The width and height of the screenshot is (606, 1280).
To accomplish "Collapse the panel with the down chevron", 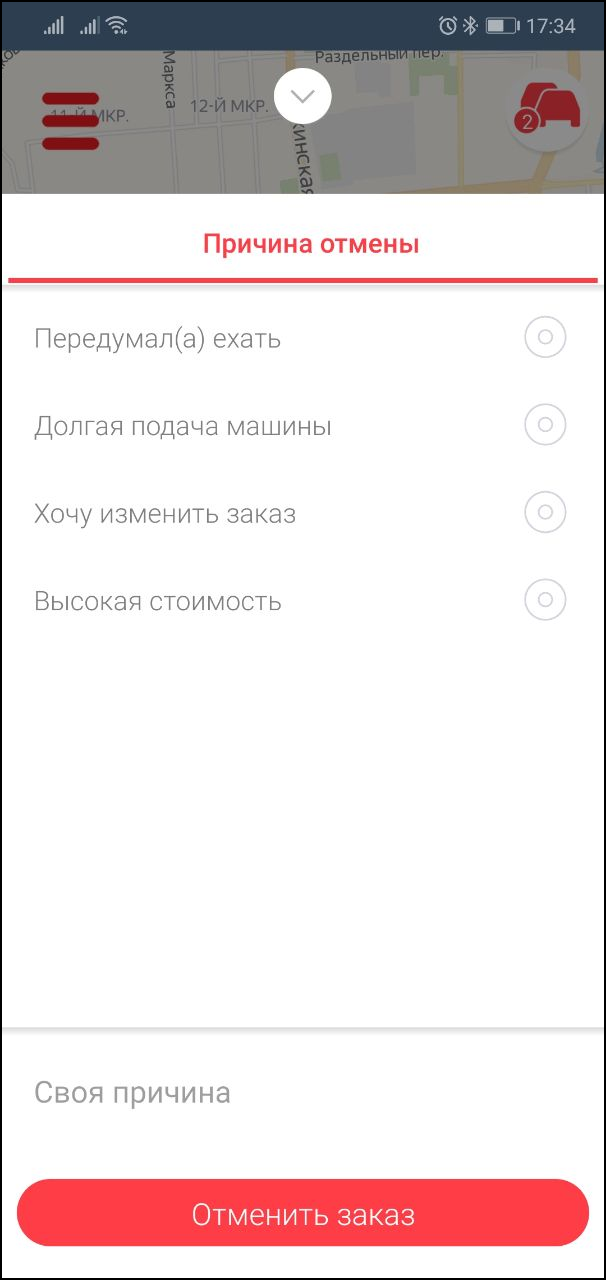I will [302, 97].
